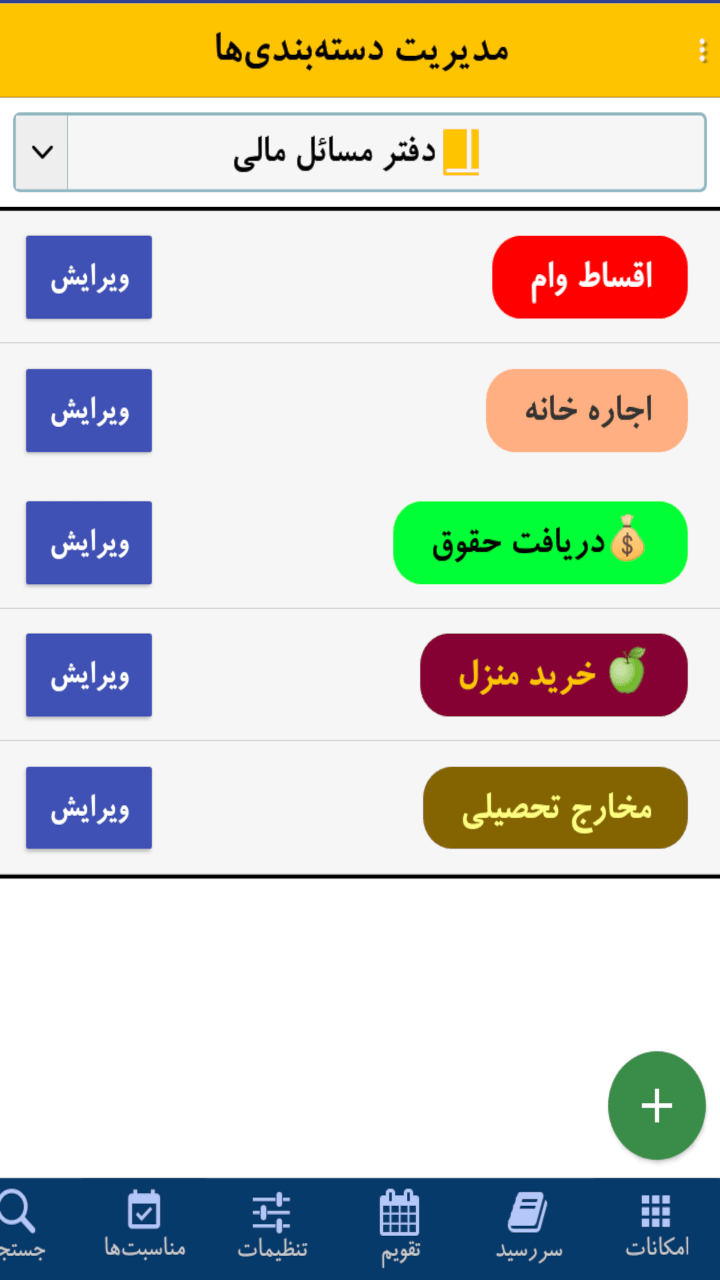Open the search (جستجو) icon in bottom bar

18,1215
